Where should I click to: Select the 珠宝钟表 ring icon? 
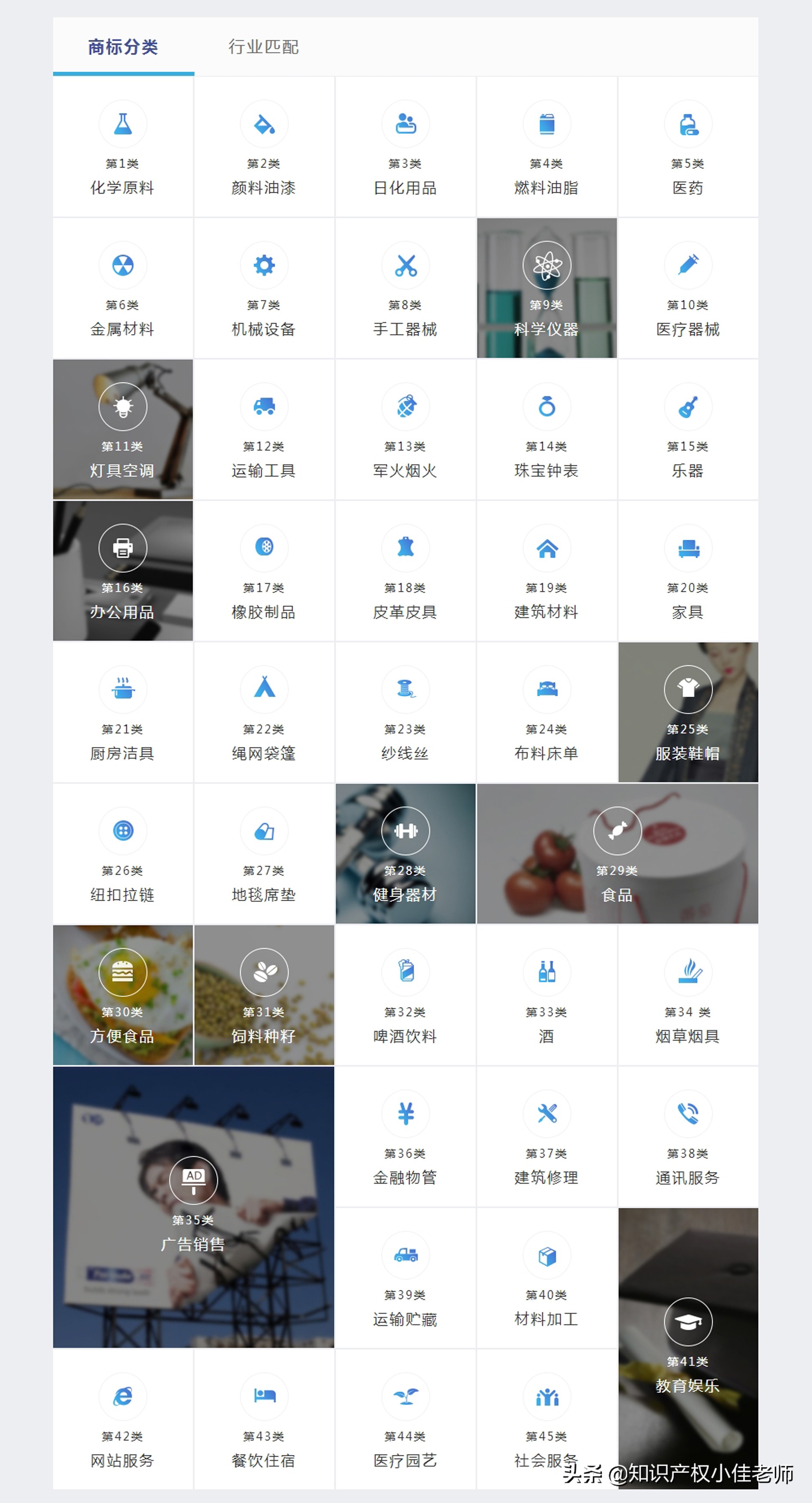(x=546, y=407)
